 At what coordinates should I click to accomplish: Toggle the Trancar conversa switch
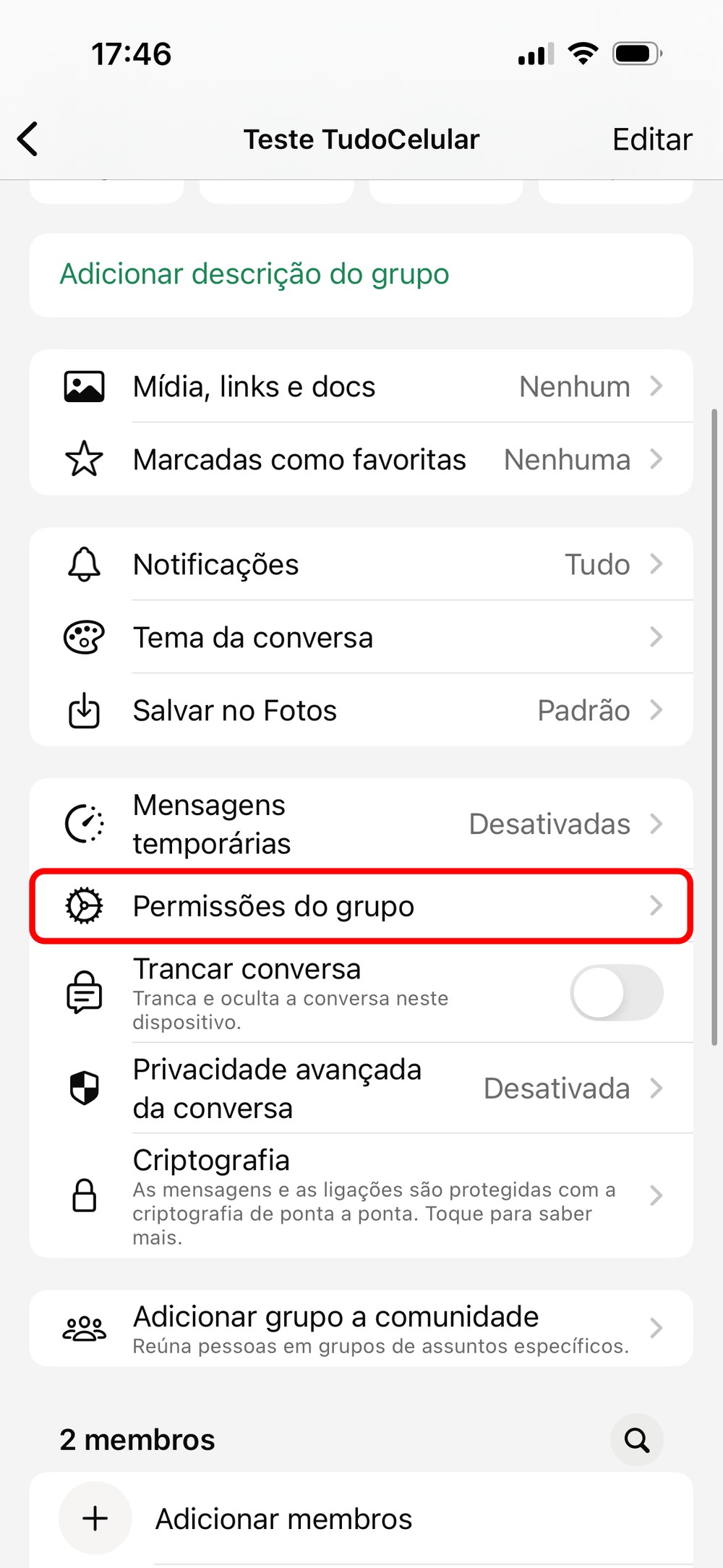(x=616, y=993)
